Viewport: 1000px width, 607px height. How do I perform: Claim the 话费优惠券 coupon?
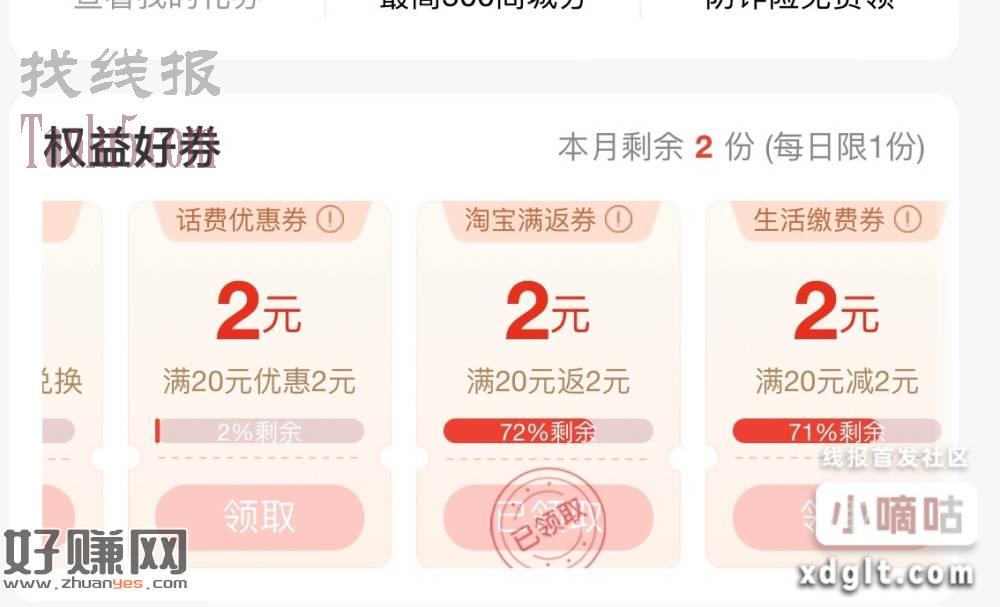coord(260,516)
